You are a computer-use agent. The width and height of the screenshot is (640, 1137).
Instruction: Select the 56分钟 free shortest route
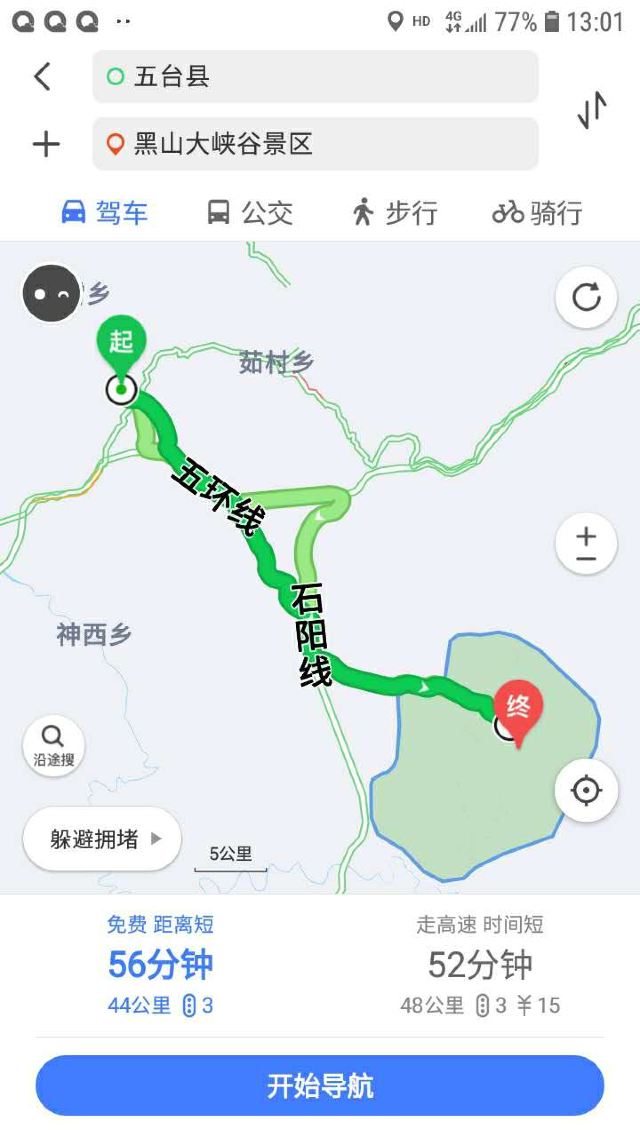(x=160, y=964)
